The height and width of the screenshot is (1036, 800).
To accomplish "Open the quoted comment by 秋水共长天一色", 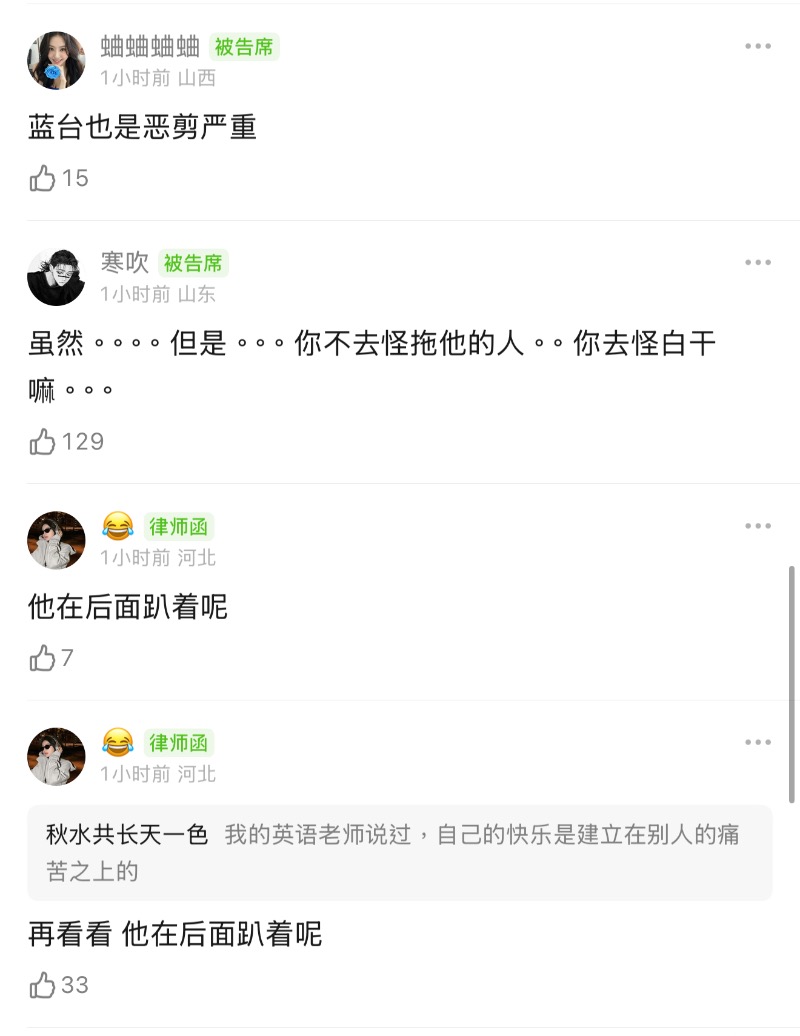I will click(399, 852).
